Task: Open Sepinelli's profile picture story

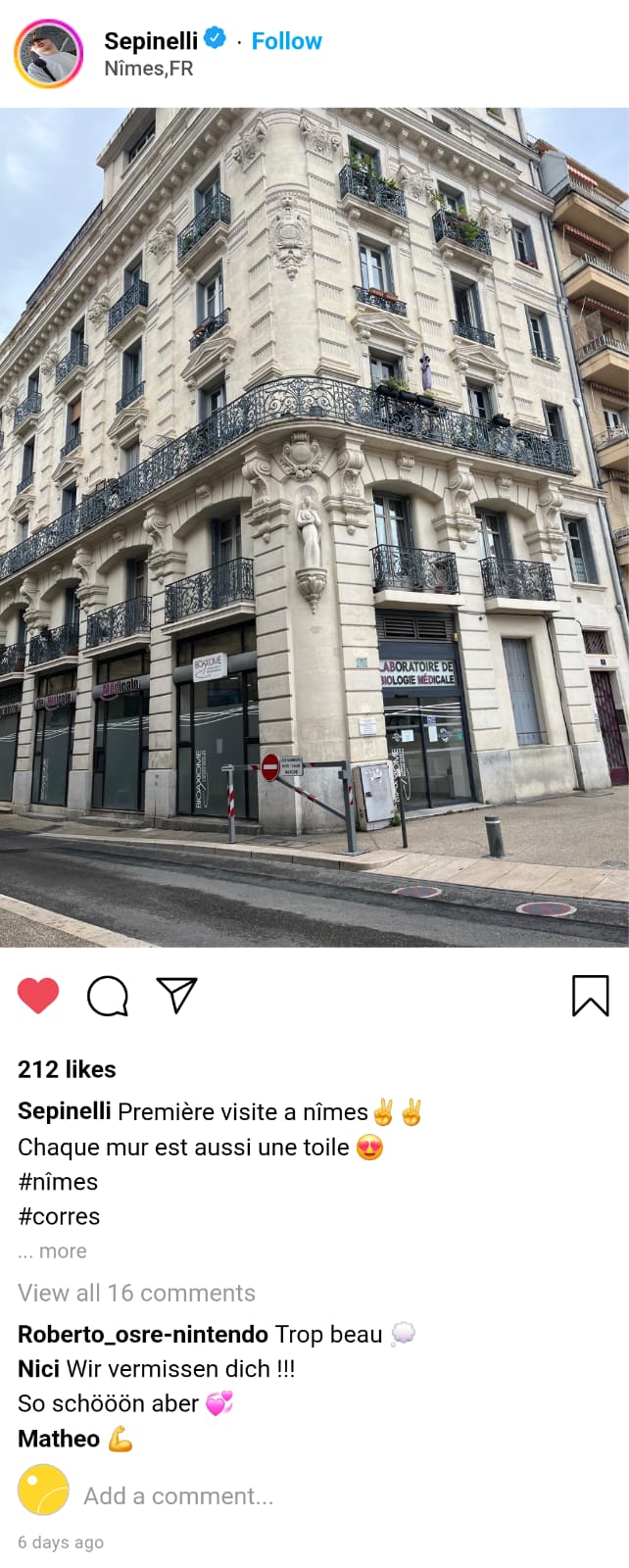Action: pos(48,54)
